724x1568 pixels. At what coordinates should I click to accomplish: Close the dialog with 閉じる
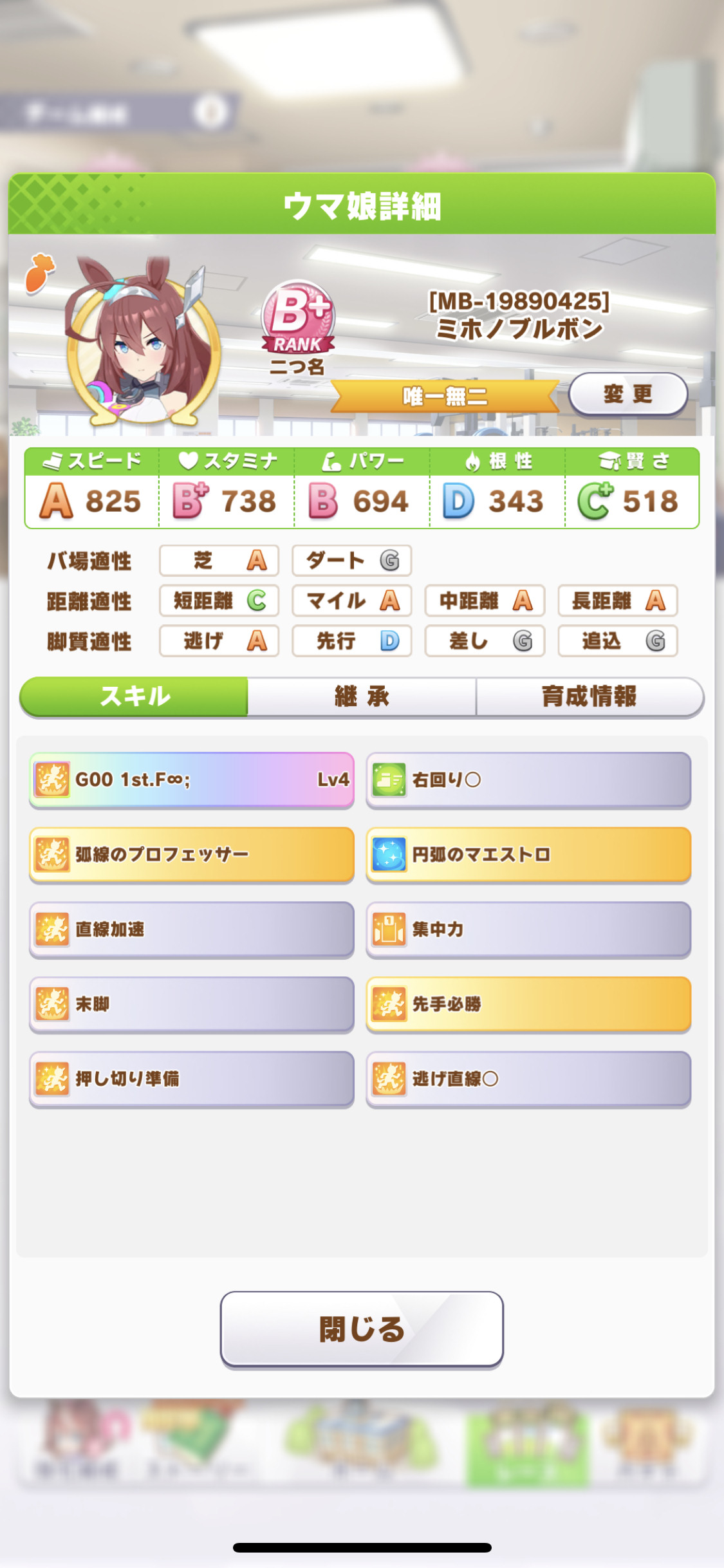coord(362,1329)
